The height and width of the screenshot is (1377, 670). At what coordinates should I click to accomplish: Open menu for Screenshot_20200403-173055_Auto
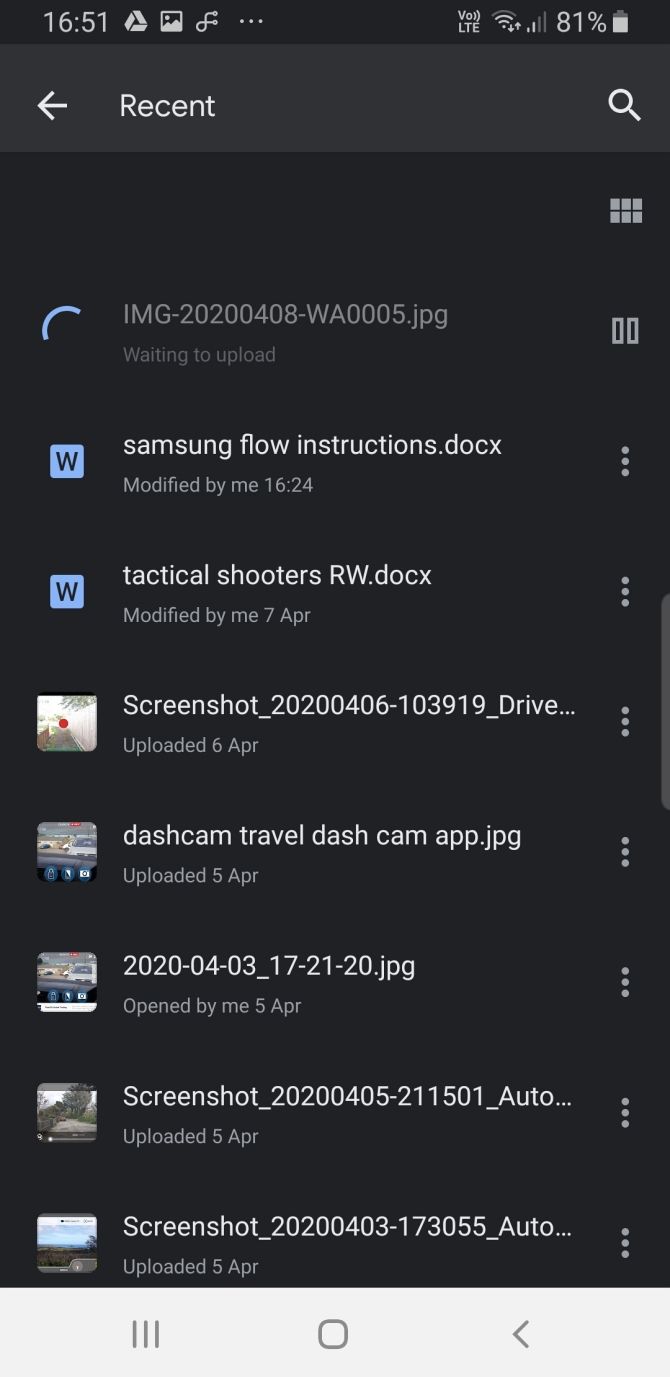click(625, 1243)
